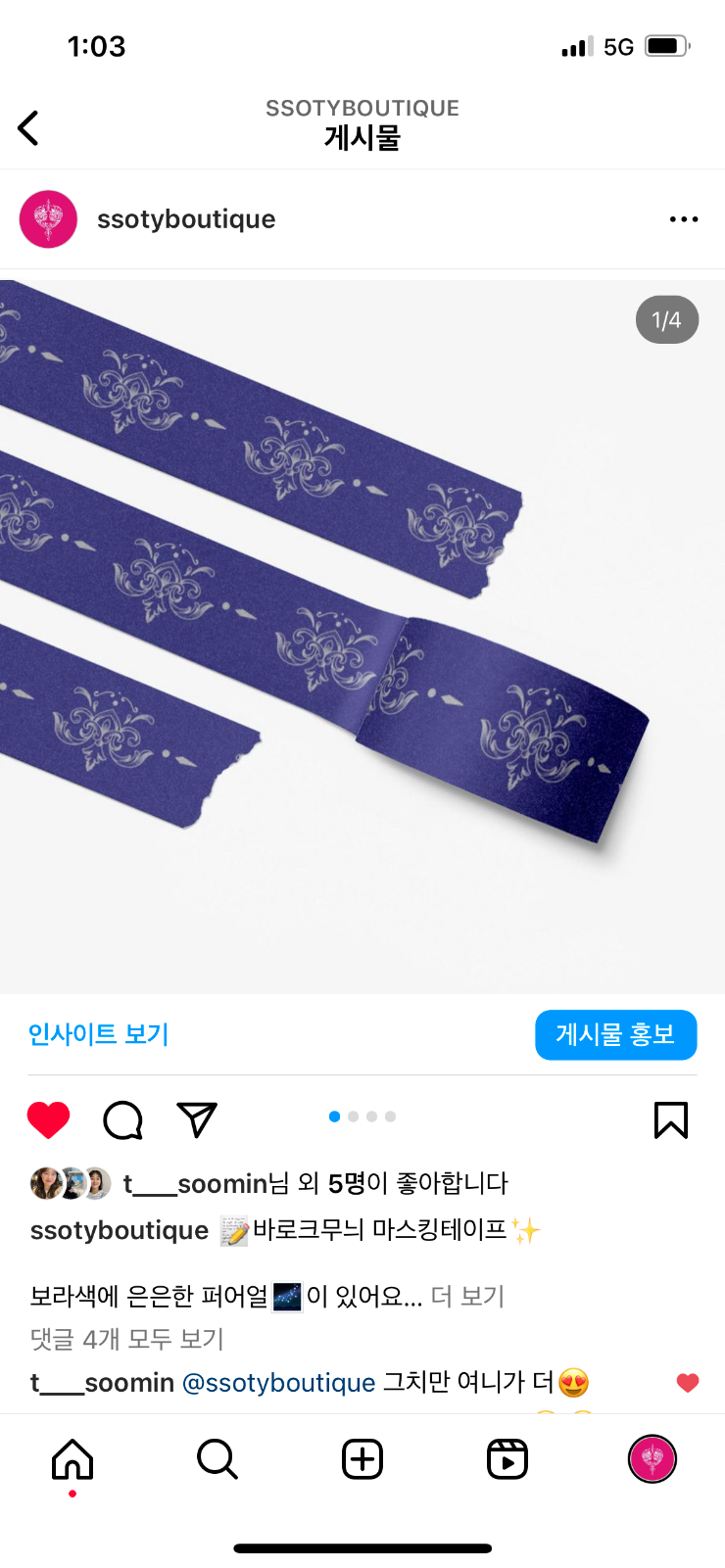This screenshot has width=725, height=1568.
Task: Open 댓글 4개 모두 보기
Action: [127, 1339]
